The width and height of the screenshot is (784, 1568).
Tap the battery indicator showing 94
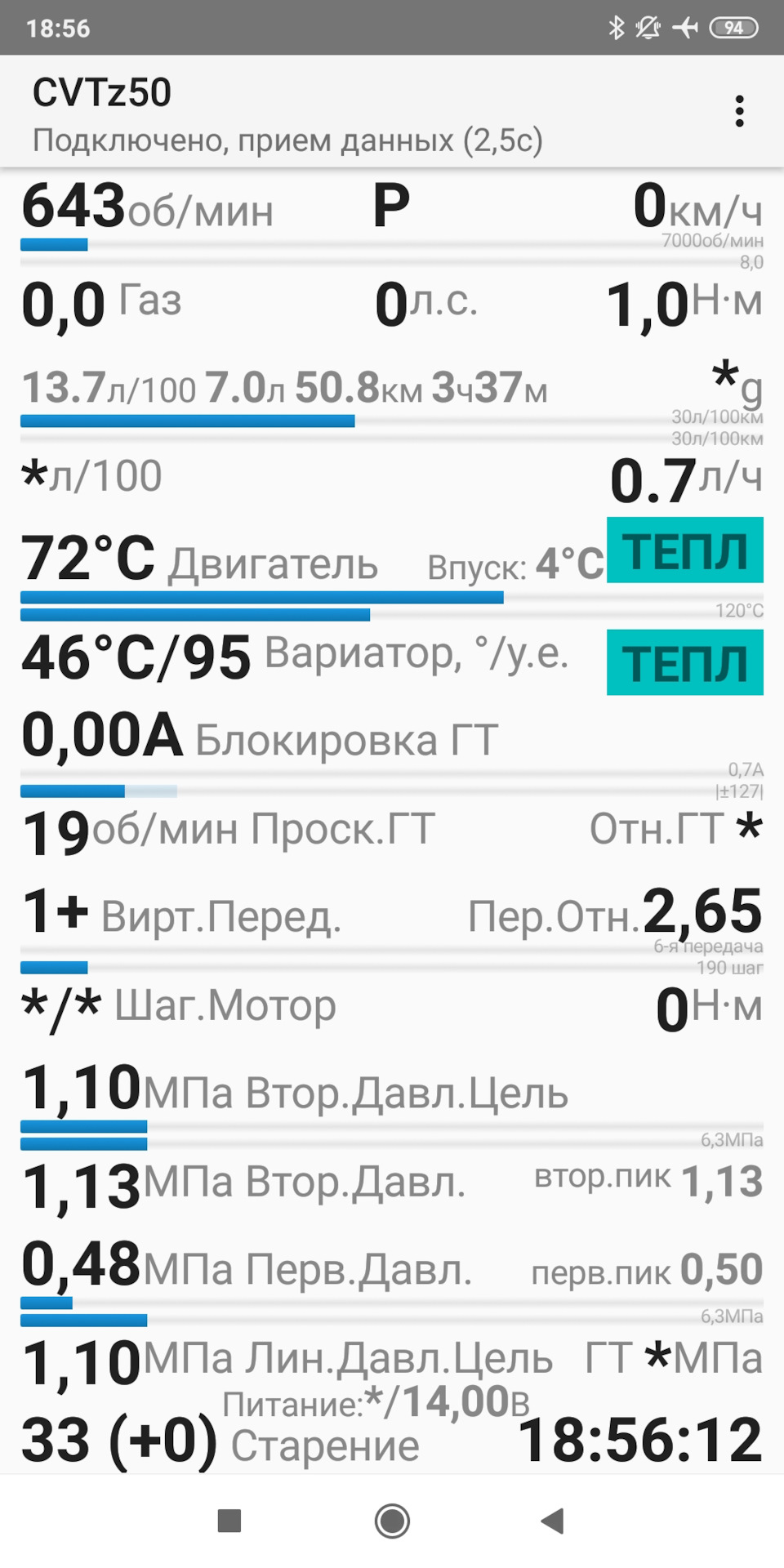(733, 27)
